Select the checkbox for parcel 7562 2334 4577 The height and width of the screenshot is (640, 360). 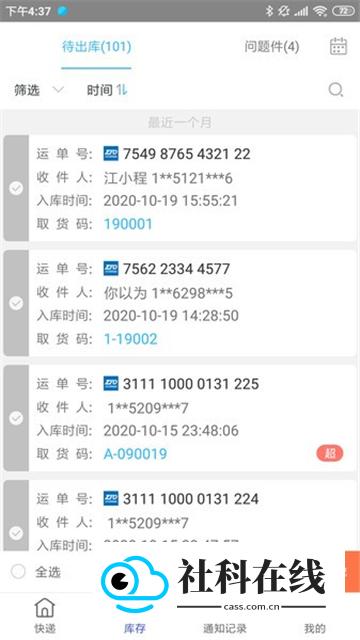point(16,303)
